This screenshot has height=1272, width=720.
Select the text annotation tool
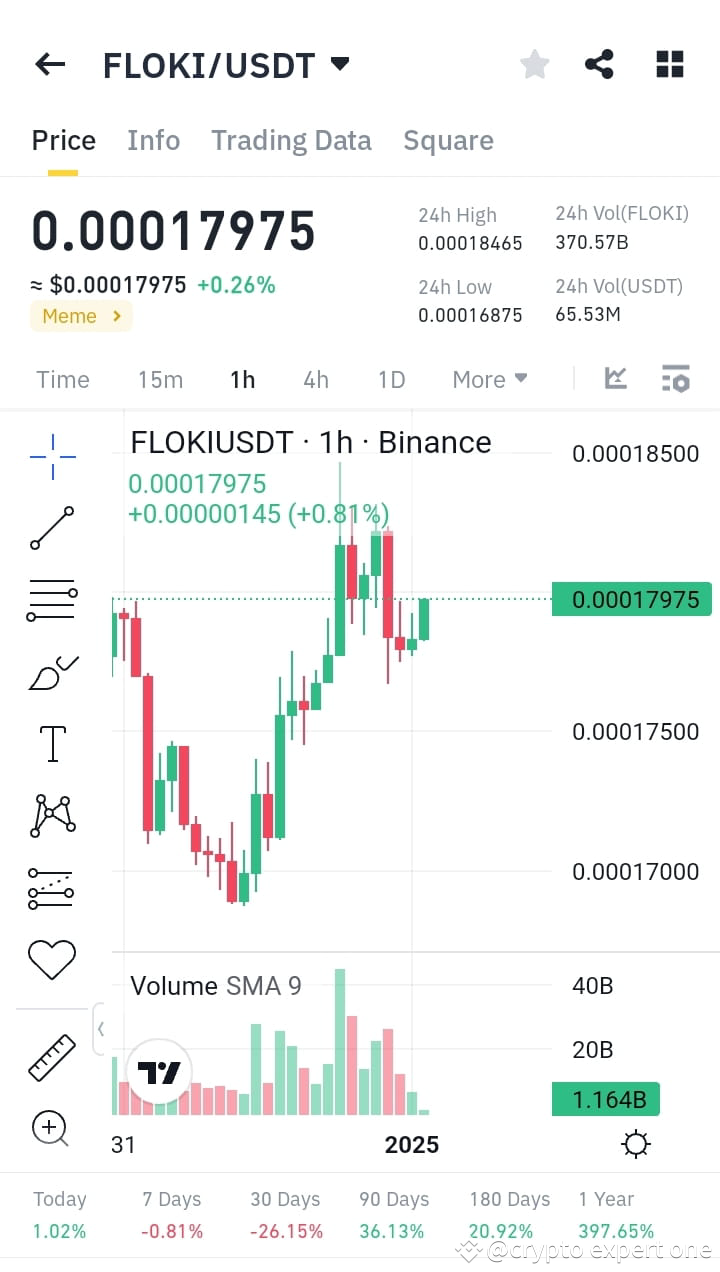(x=52, y=743)
